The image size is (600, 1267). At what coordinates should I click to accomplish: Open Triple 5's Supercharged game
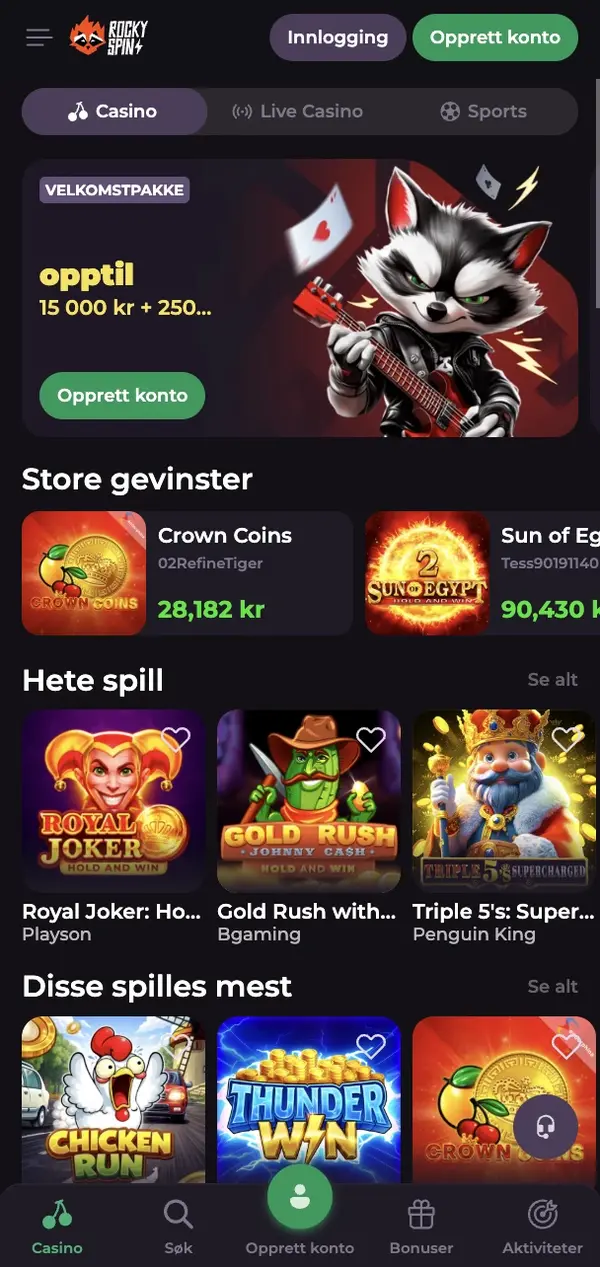504,800
